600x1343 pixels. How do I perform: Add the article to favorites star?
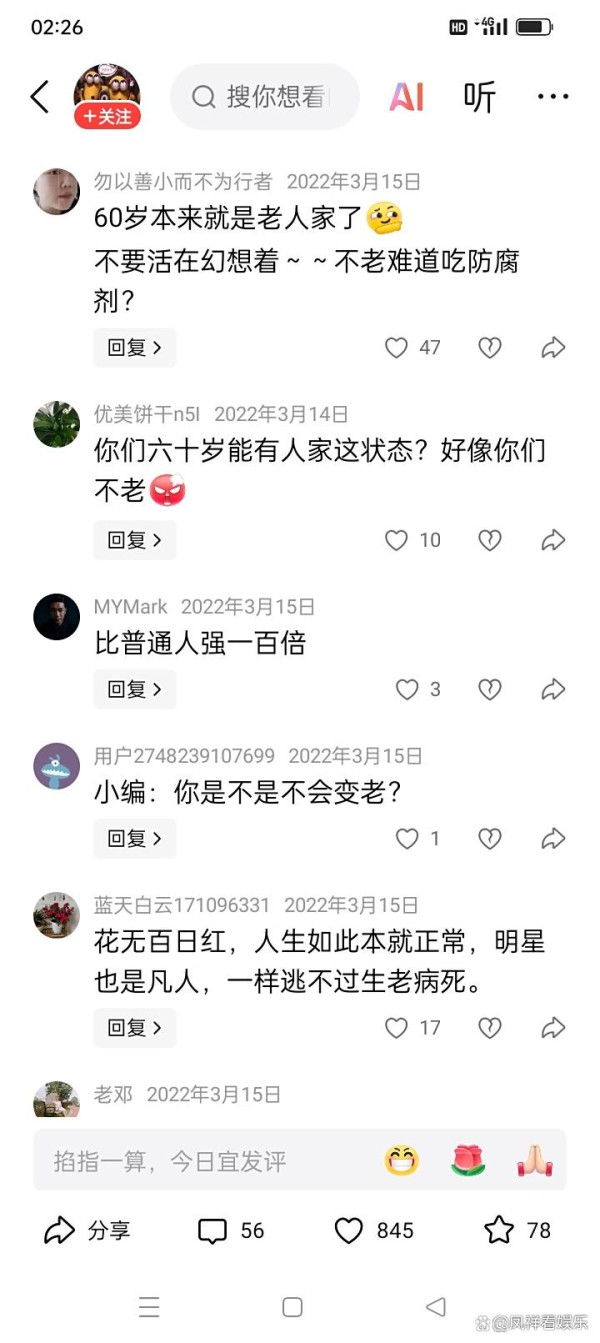tap(517, 1230)
